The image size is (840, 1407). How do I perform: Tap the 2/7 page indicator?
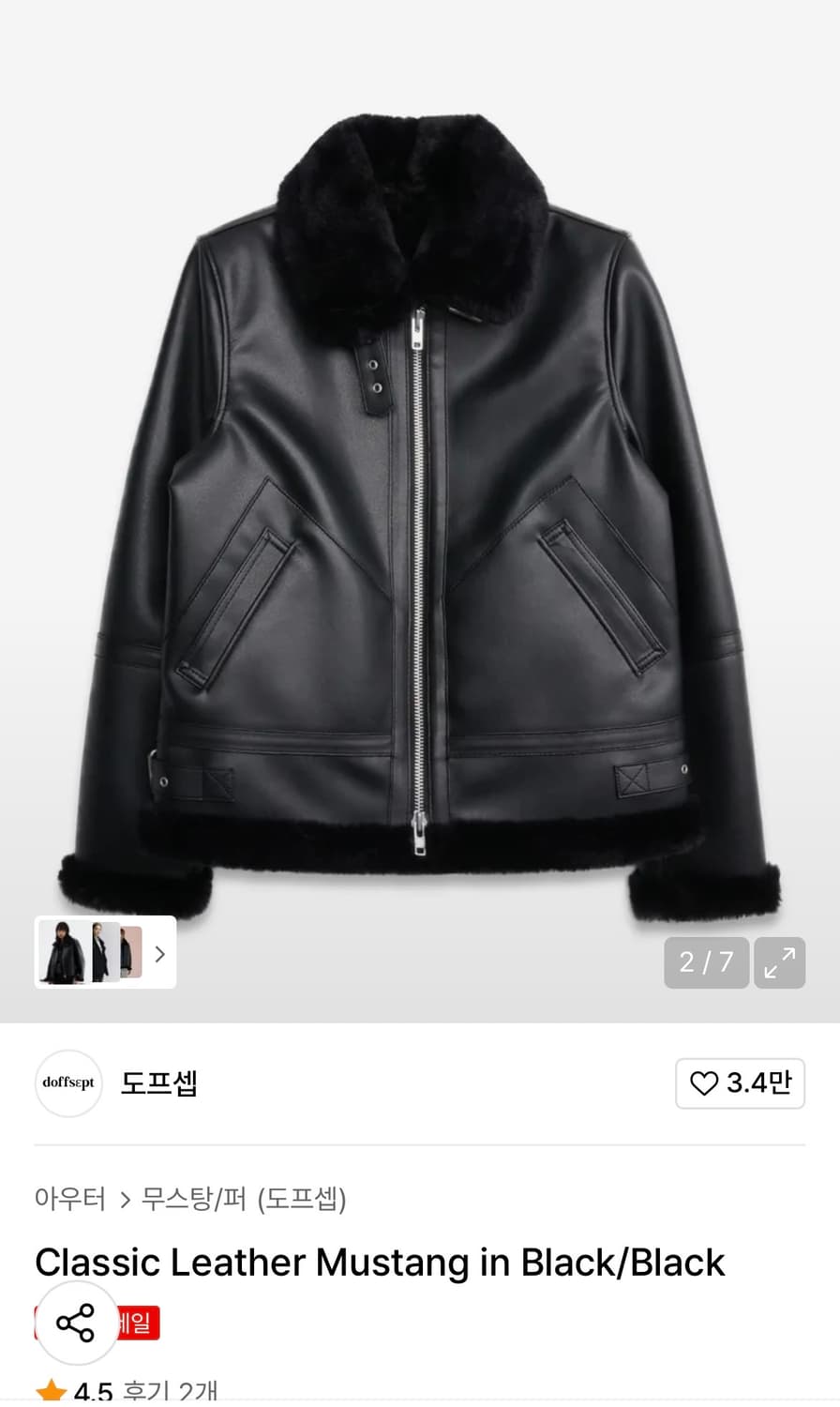(706, 962)
